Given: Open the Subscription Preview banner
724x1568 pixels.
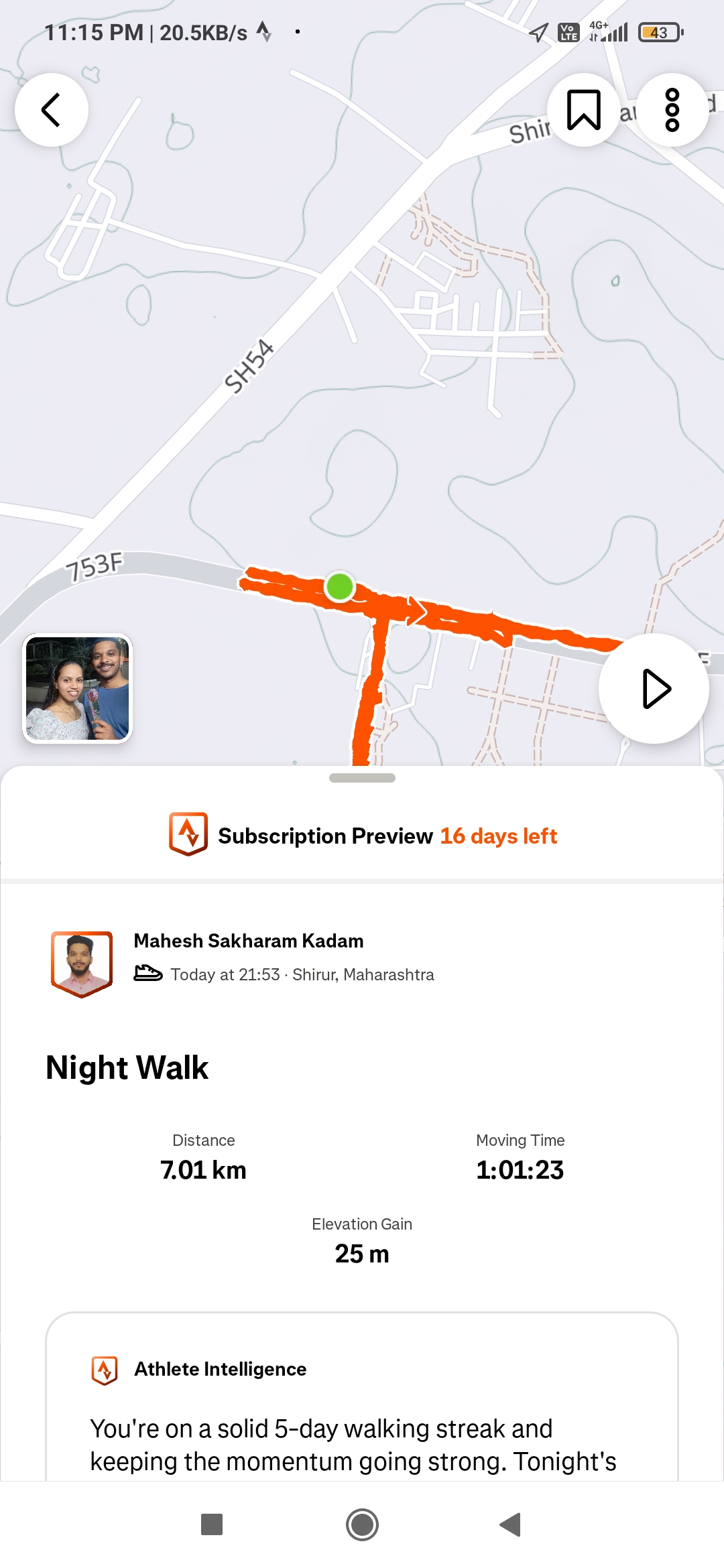Looking at the screenshot, I should pos(362,836).
